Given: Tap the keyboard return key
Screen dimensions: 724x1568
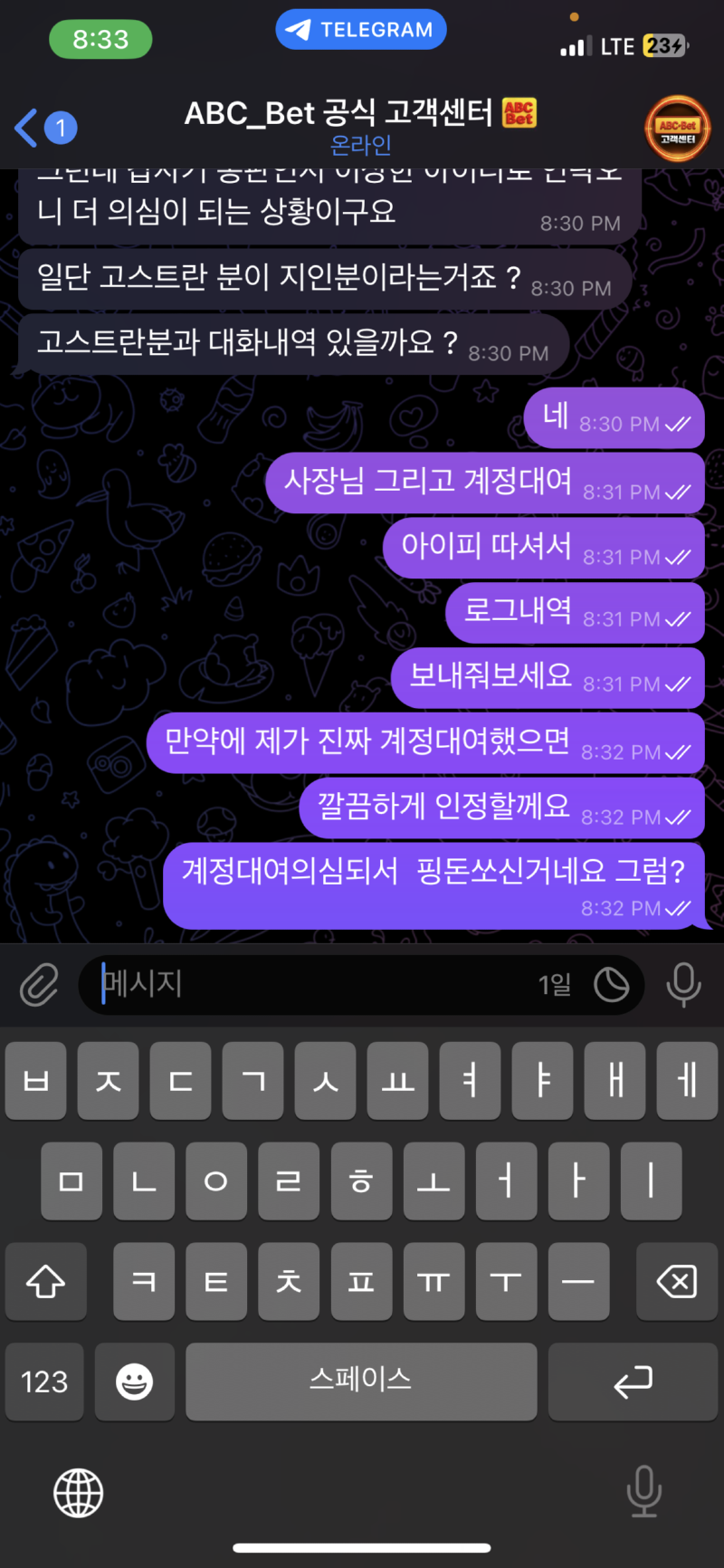Looking at the screenshot, I should [x=633, y=1382].
